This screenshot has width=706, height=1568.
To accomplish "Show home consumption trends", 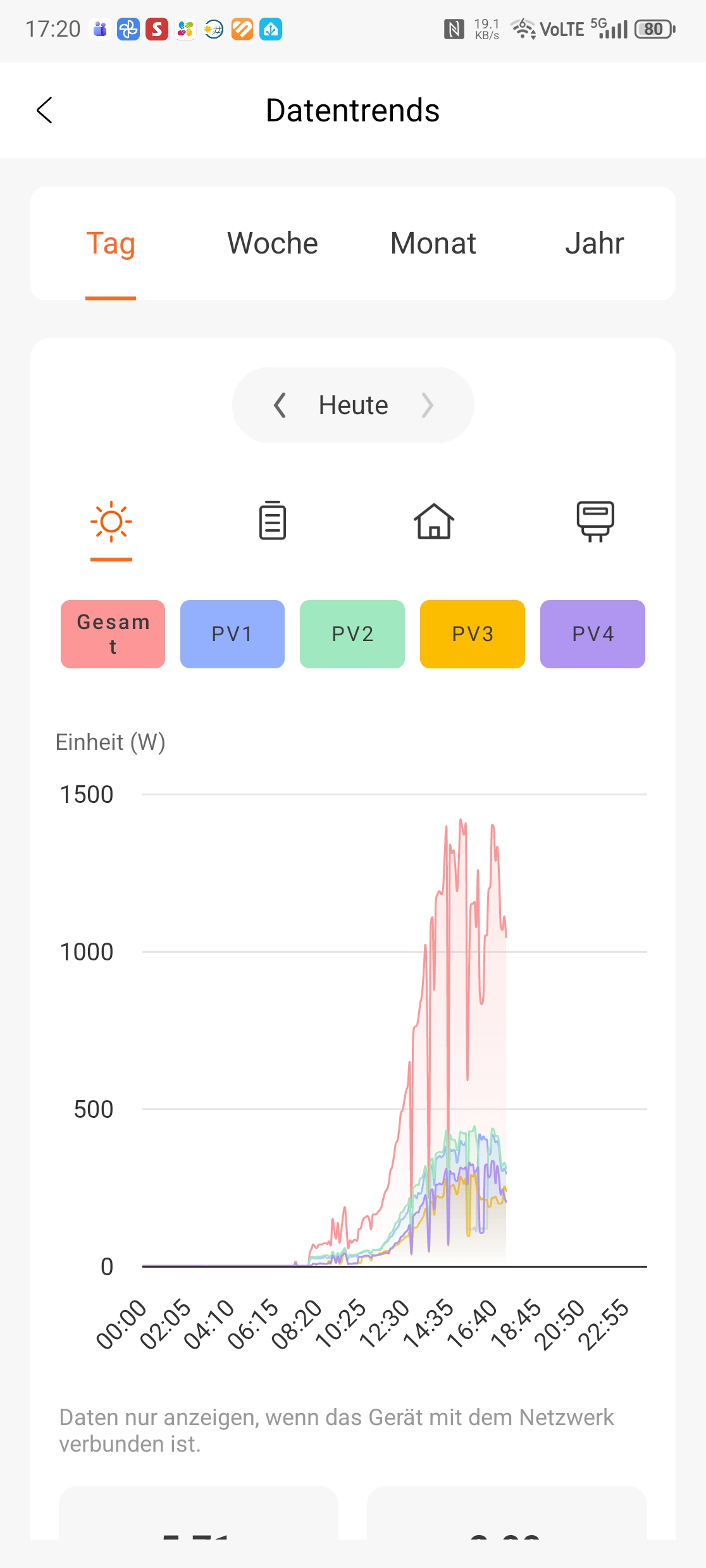I will tap(434, 521).
